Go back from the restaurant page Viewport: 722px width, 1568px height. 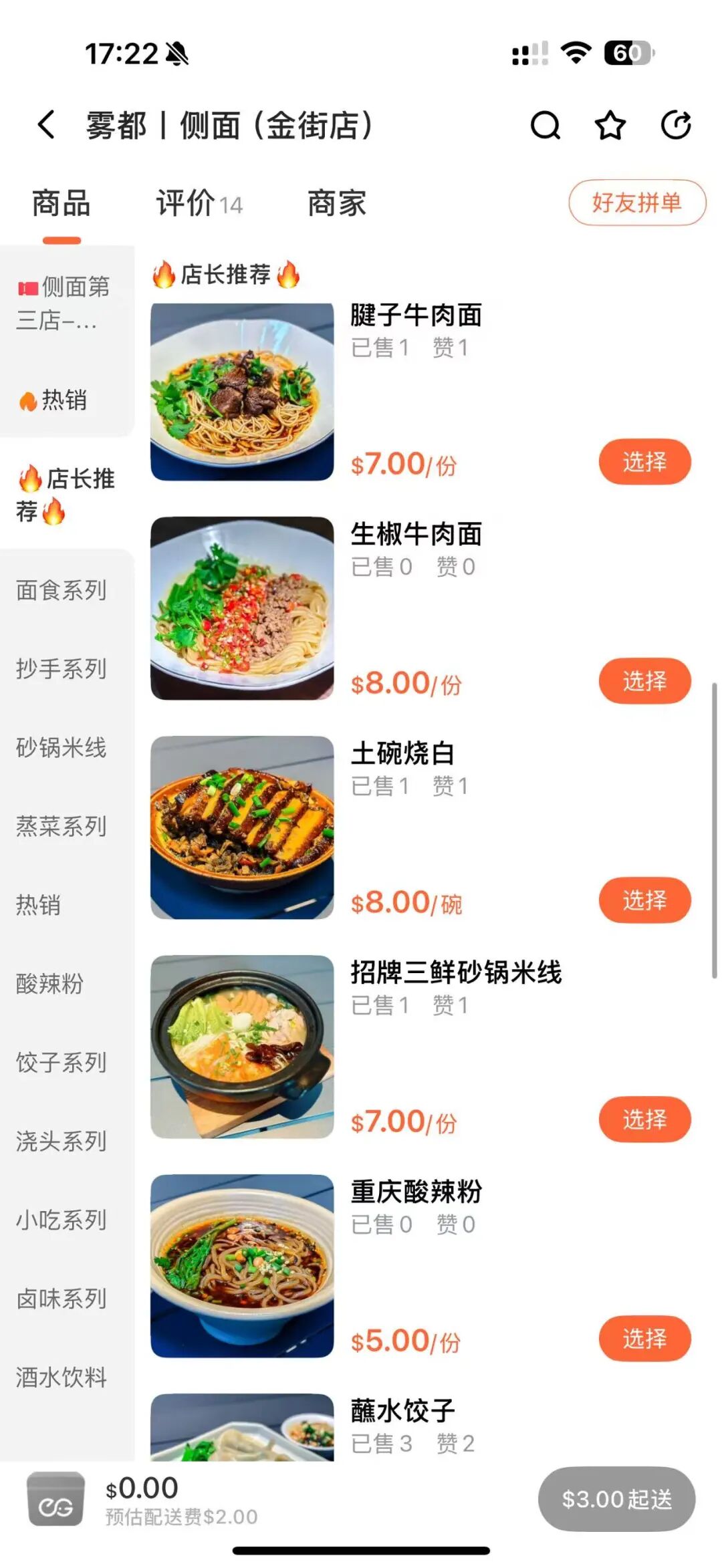tap(45, 125)
